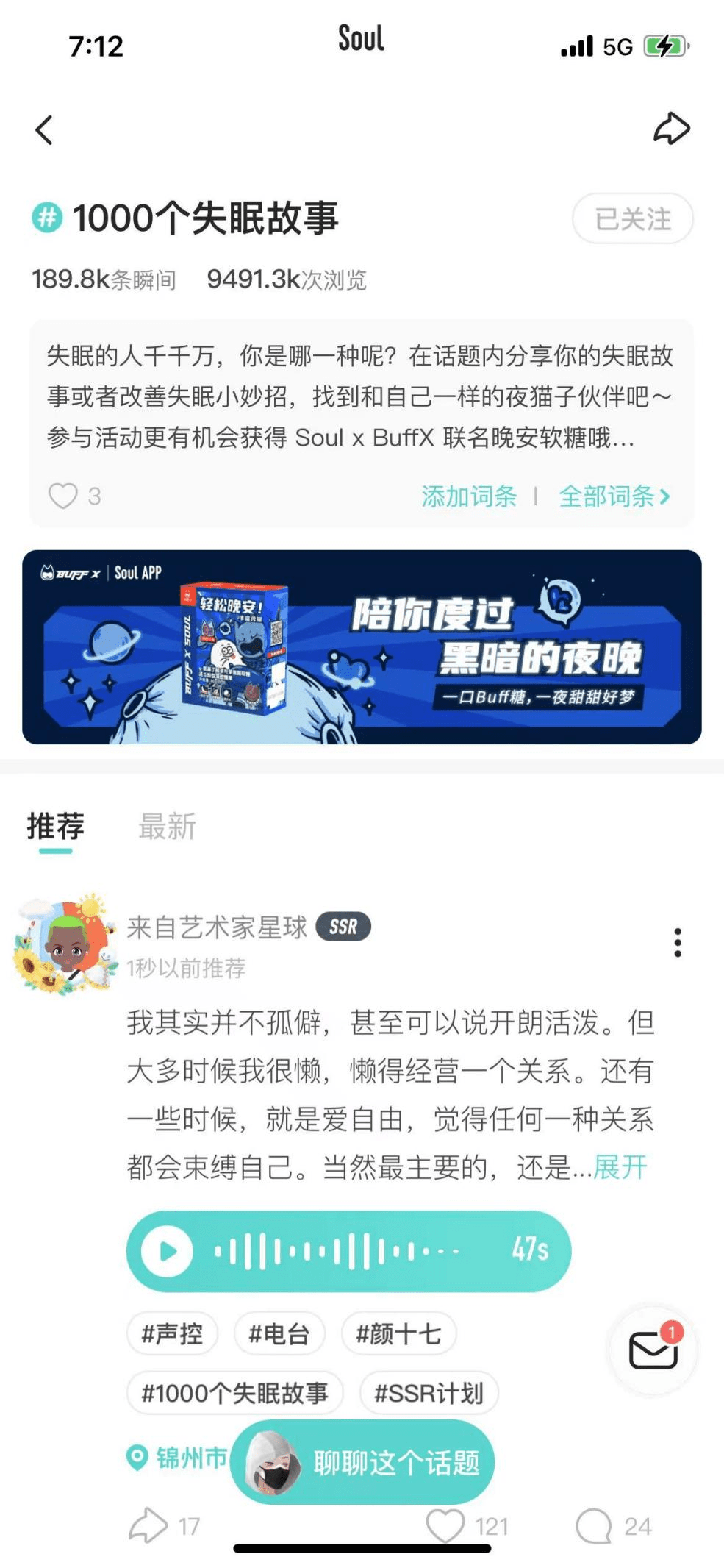This screenshot has width=724, height=1568.
Task: Open the #声控 tag
Action: pyautogui.click(x=172, y=1333)
